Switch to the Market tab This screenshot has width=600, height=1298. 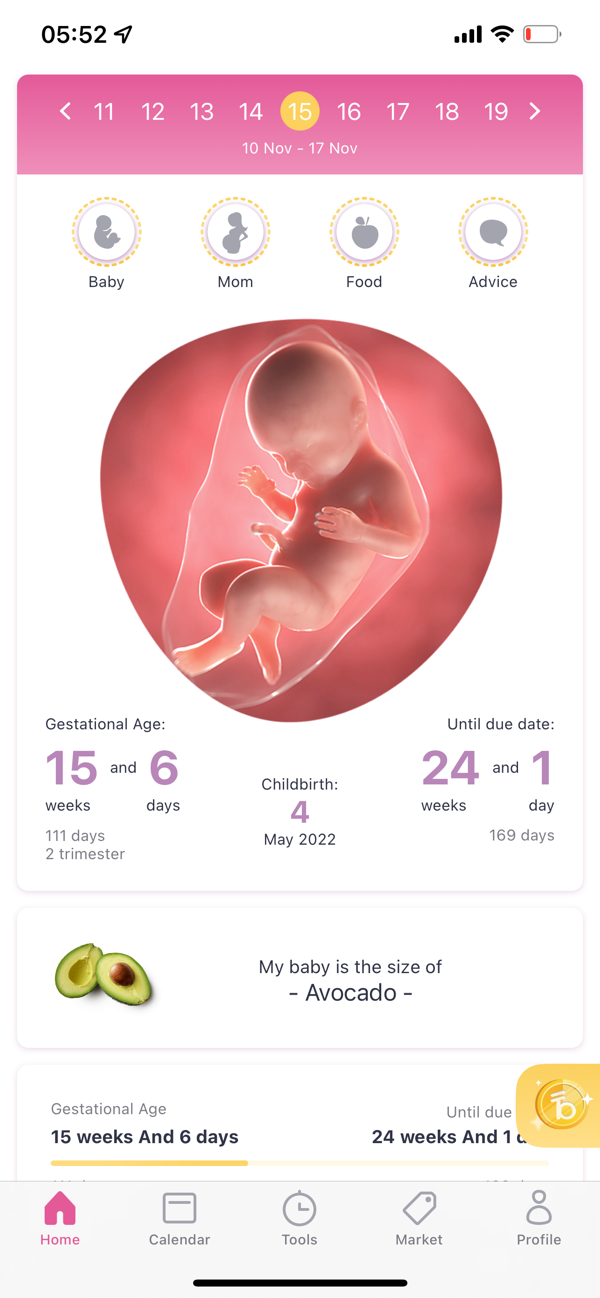click(419, 1219)
